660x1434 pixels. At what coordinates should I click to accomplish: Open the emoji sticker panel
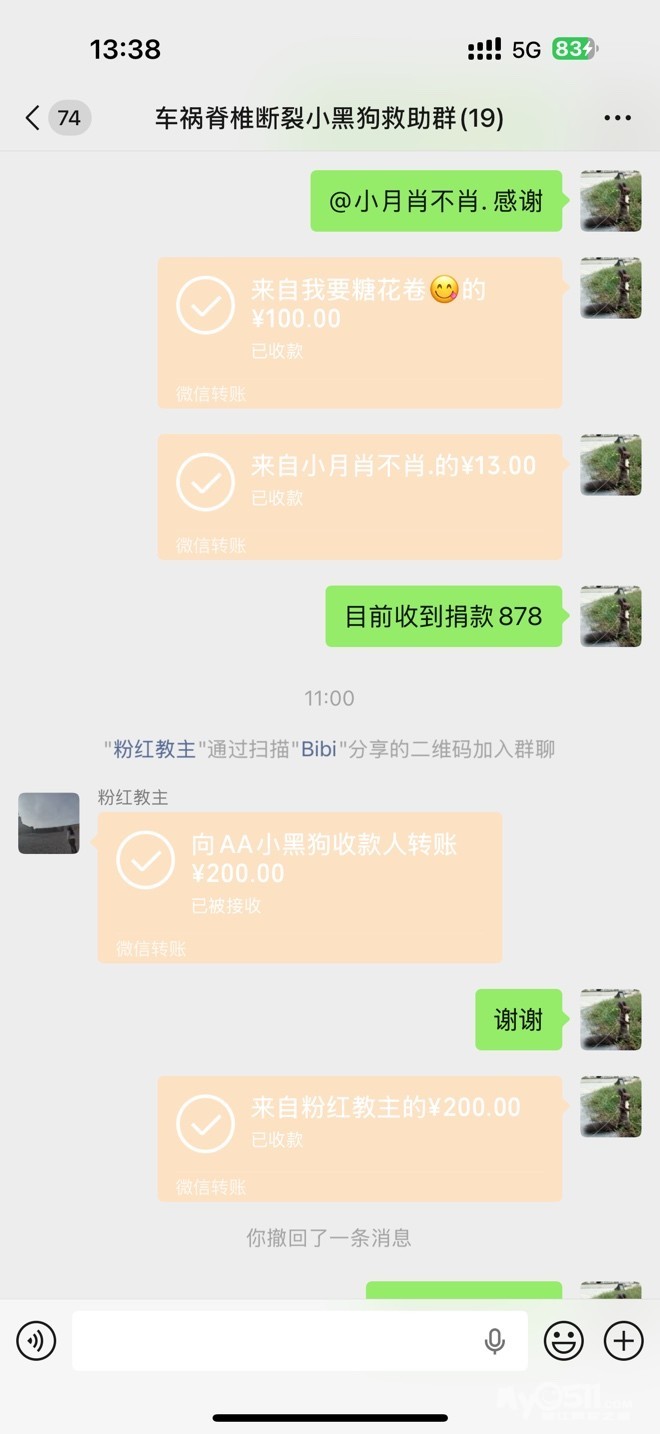tap(563, 1340)
